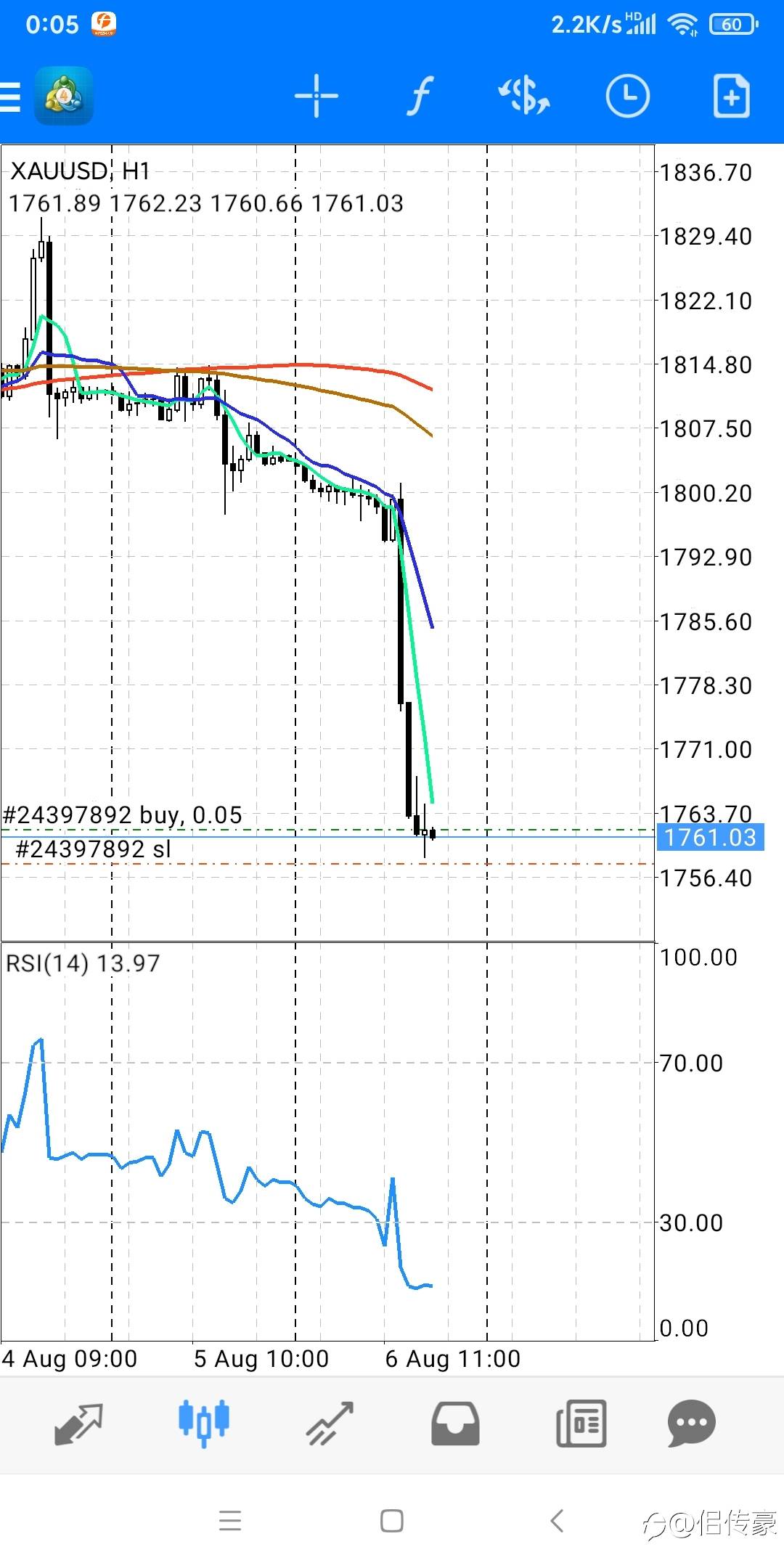
Task: Enable the crosshair tool
Action: pyautogui.click(x=317, y=96)
